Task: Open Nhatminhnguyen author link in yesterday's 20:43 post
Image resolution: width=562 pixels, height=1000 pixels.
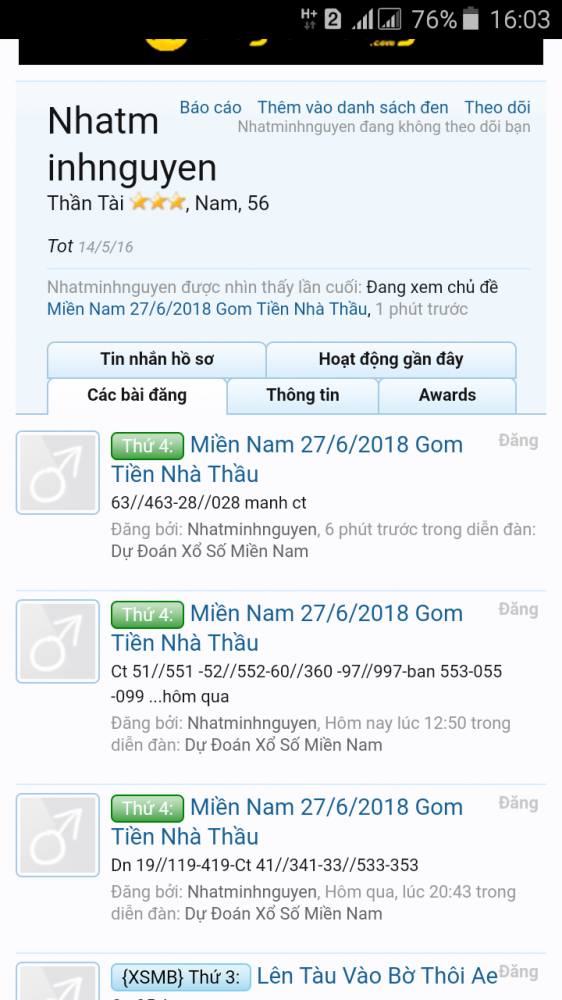Action: click(251, 892)
